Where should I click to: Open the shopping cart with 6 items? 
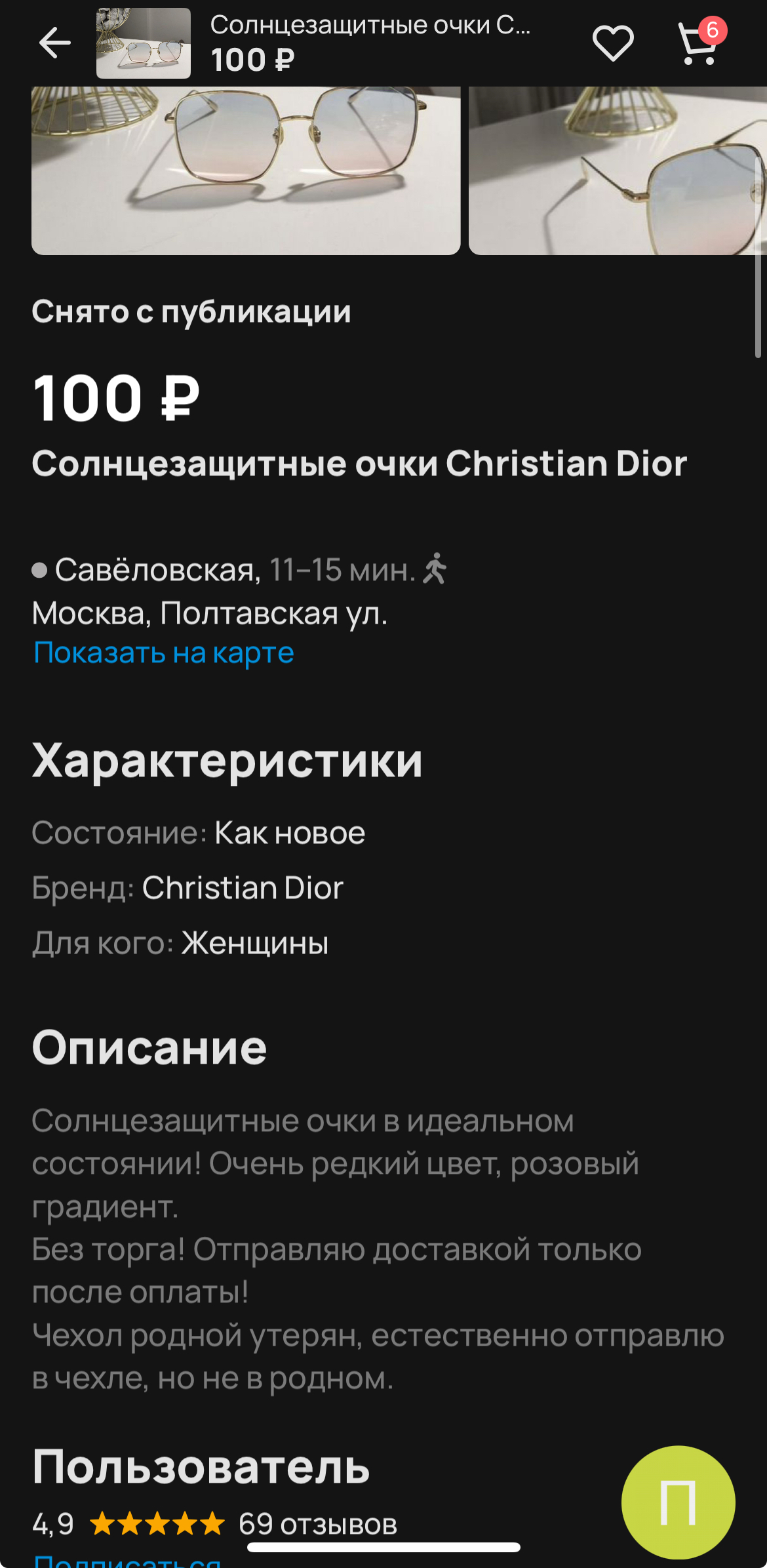click(698, 43)
